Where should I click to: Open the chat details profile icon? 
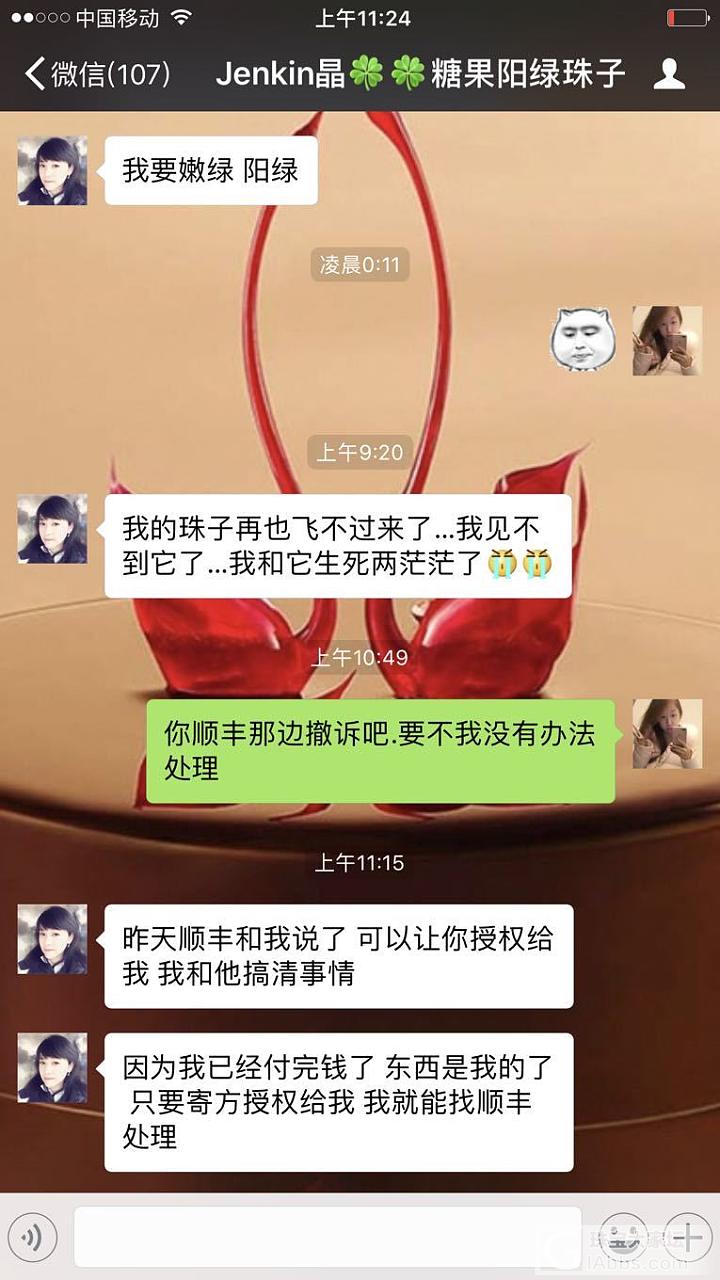pos(669,74)
